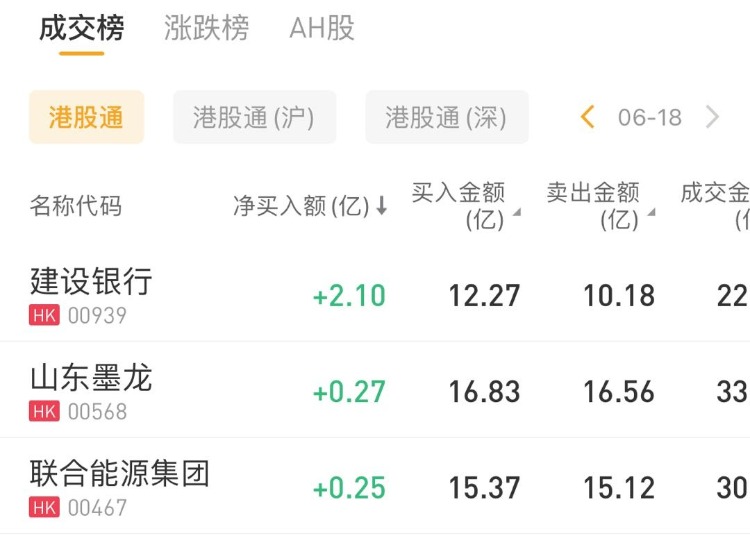Select the 港股通 chip
Screen dimensions: 750x536
coord(86,117)
